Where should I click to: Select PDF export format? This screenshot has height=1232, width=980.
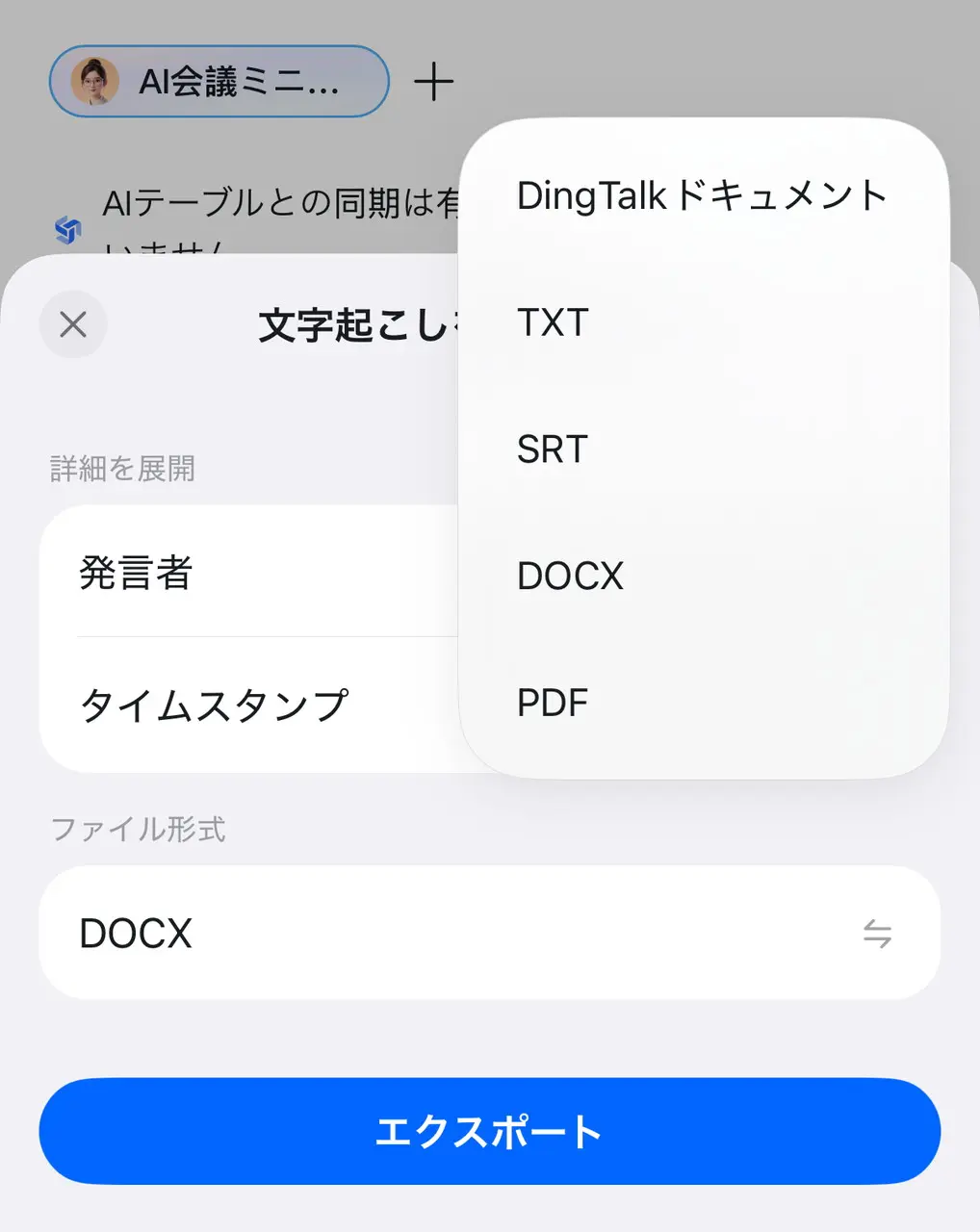pos(552,702)
